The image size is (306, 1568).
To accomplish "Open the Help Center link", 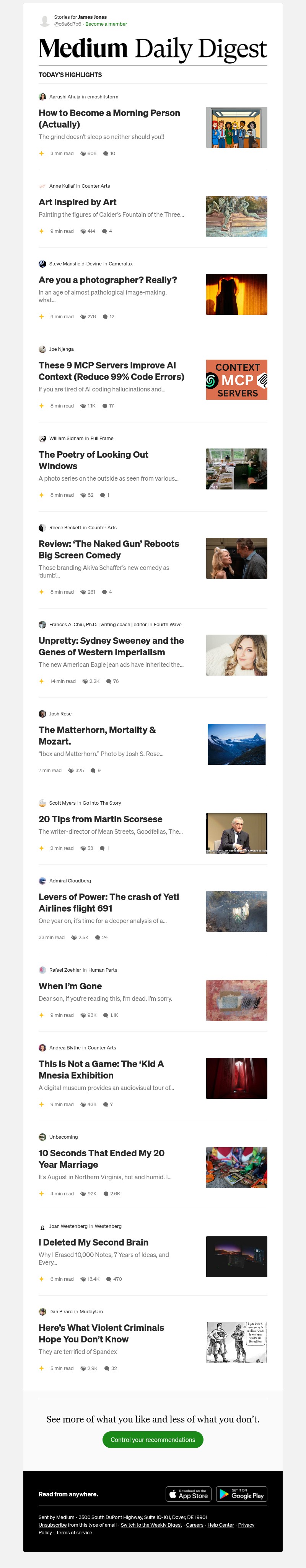I will [x=220, y=1525].
